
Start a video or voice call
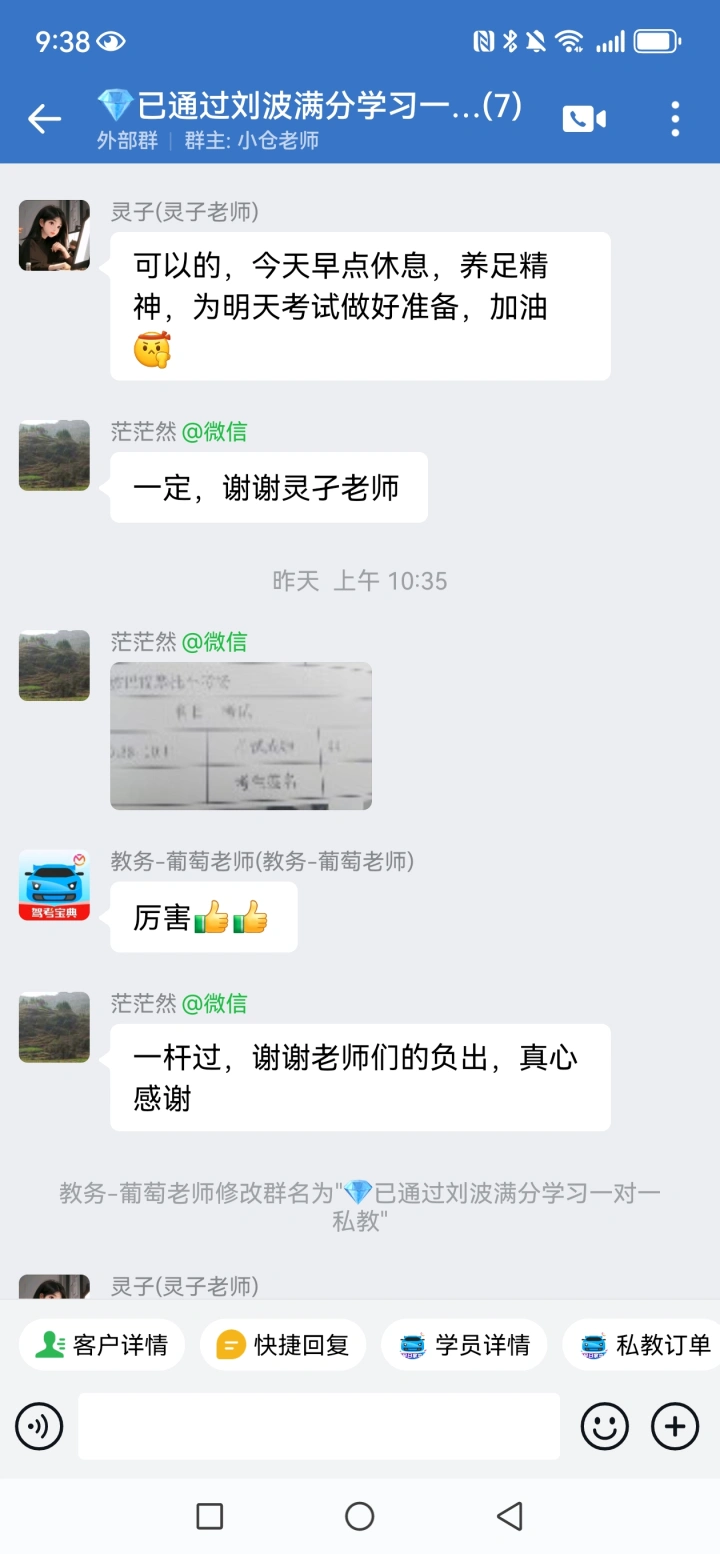(x=584, y=119)
